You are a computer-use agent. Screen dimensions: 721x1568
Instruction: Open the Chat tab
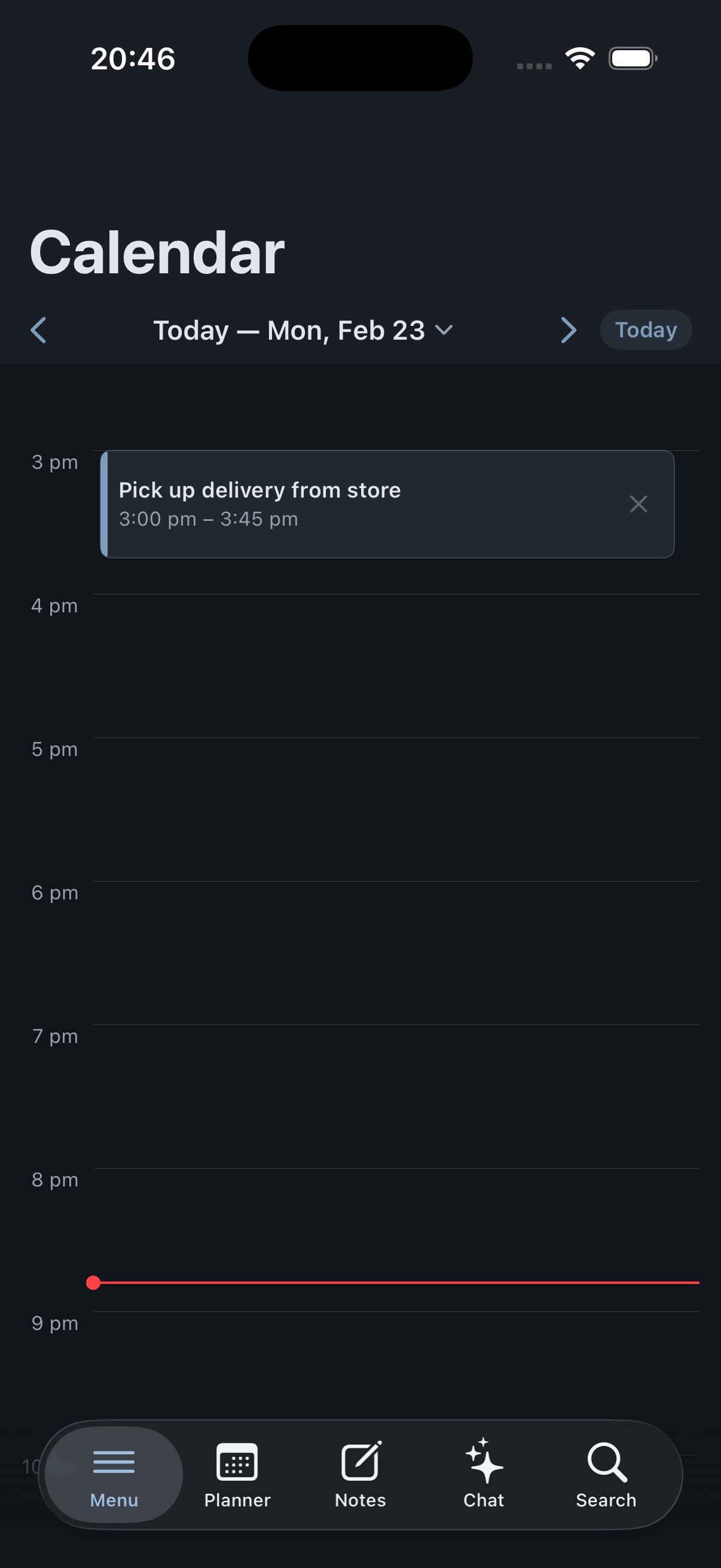pyautogui.click(x=483, y=1474)
